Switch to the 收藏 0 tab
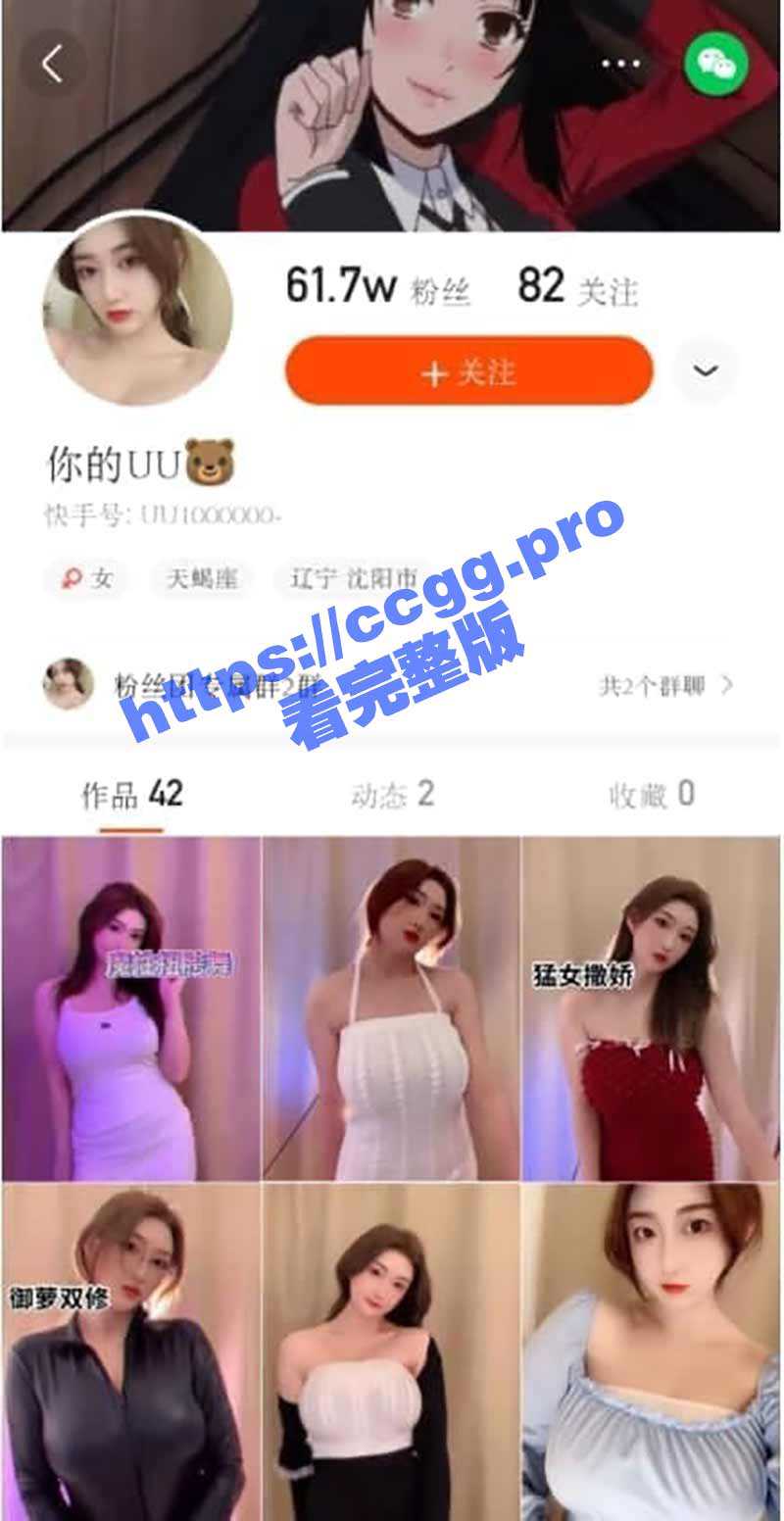The image size is (784, 1521). tap(652, 795)
